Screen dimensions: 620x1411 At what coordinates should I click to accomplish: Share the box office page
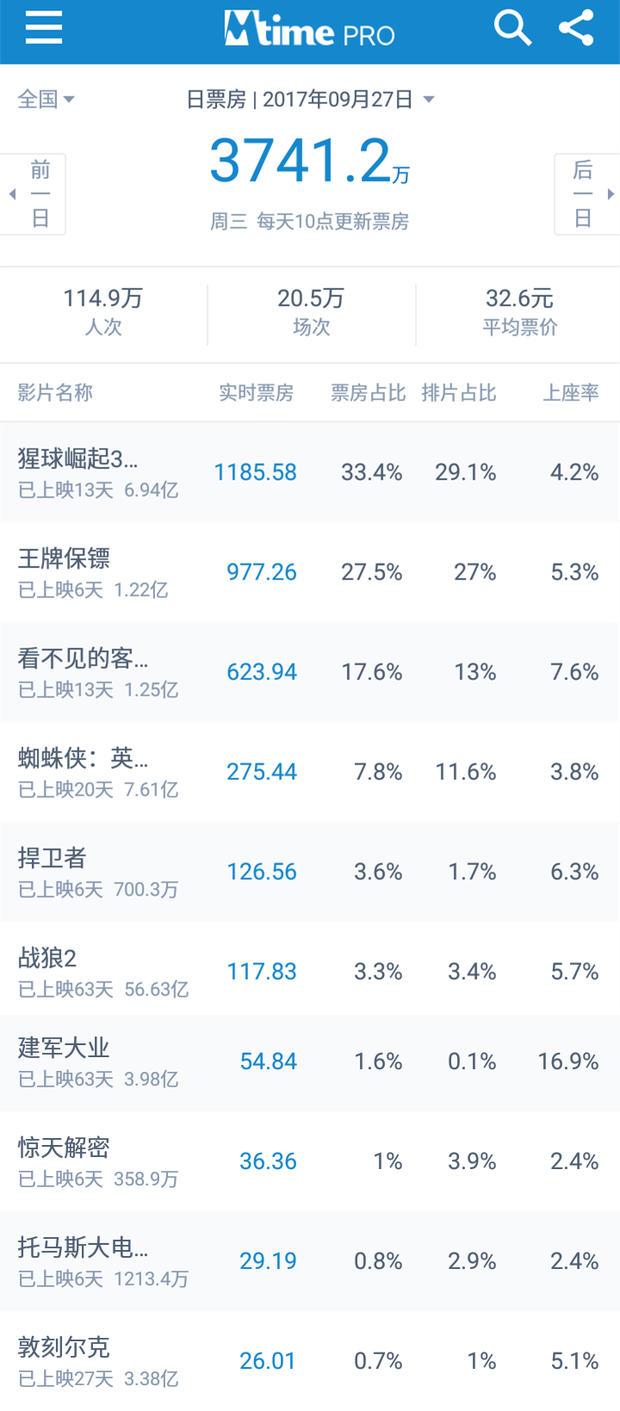tap(576, 28)
